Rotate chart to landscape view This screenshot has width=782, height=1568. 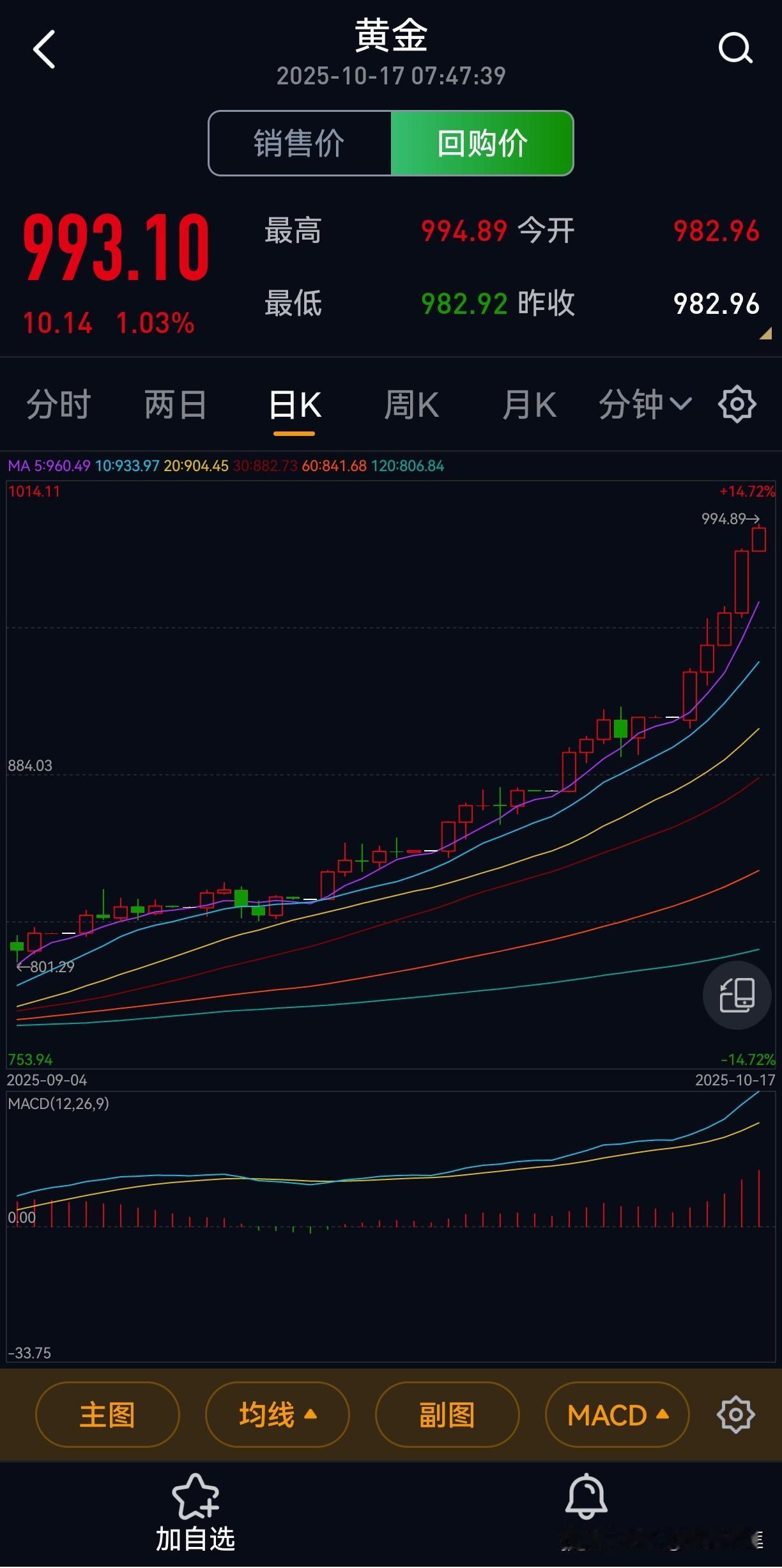coord(737,995)
